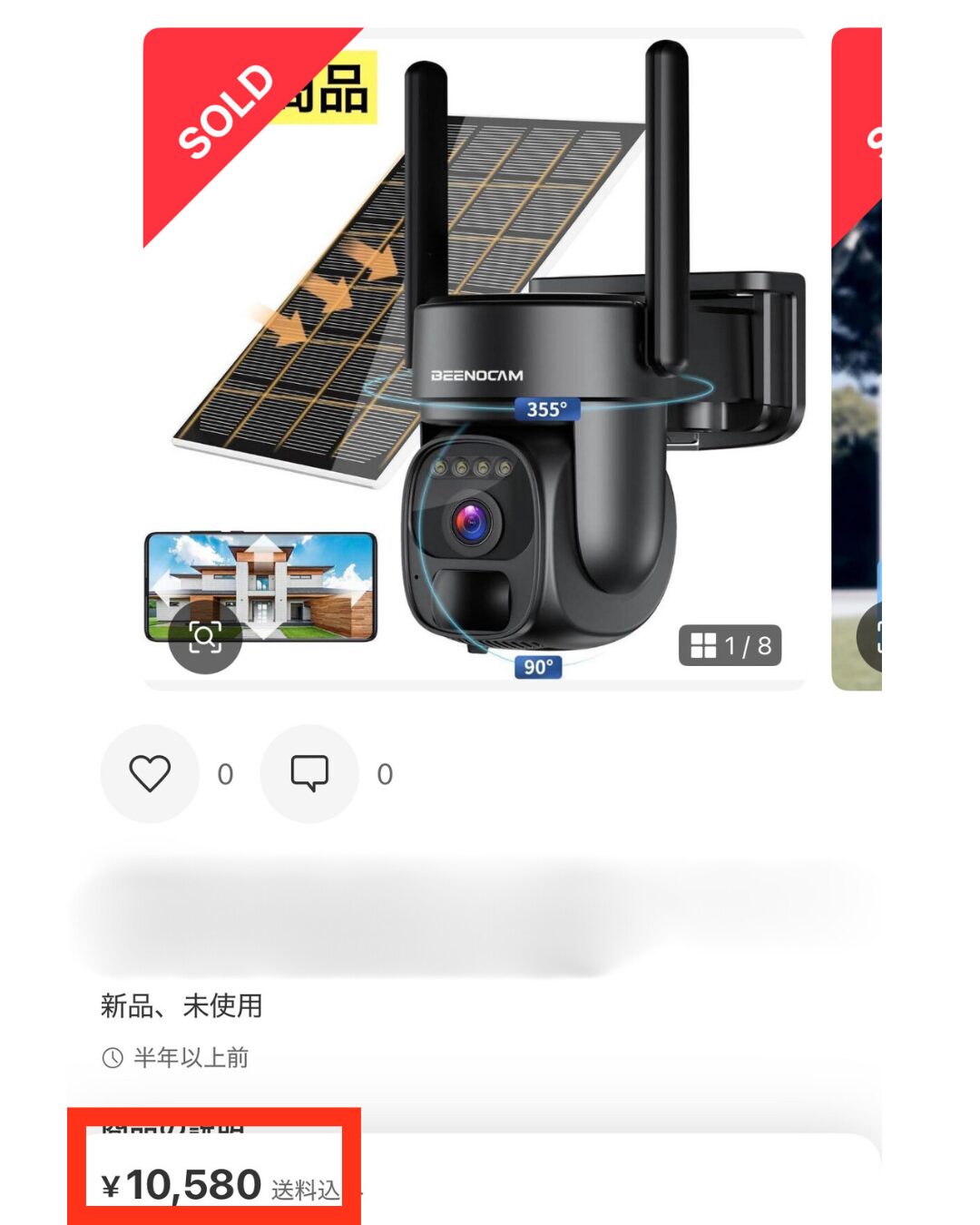Search similar items with image search icon

click(205, 637)
